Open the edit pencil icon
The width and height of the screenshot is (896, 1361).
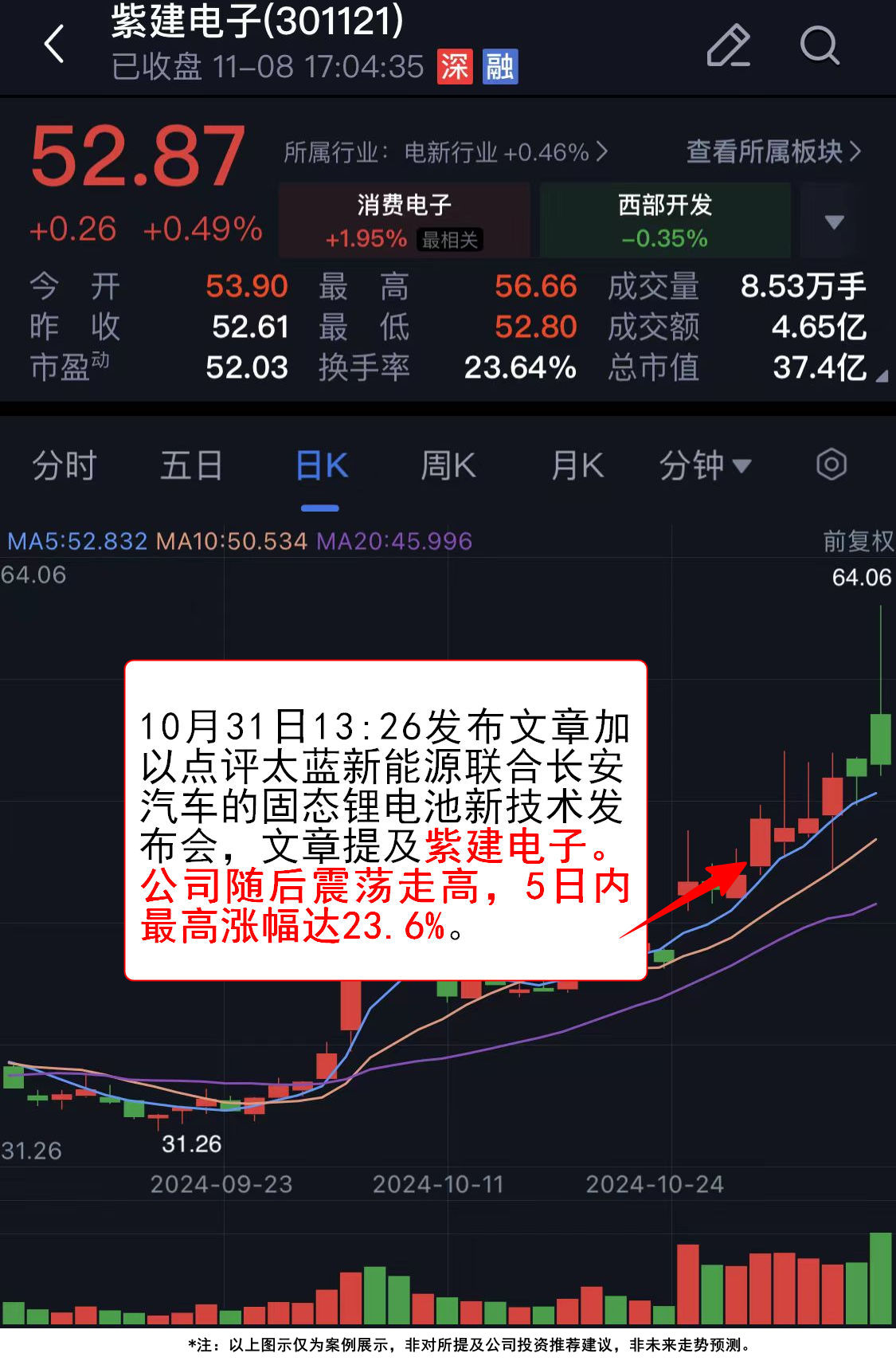[x=729, y=45]
